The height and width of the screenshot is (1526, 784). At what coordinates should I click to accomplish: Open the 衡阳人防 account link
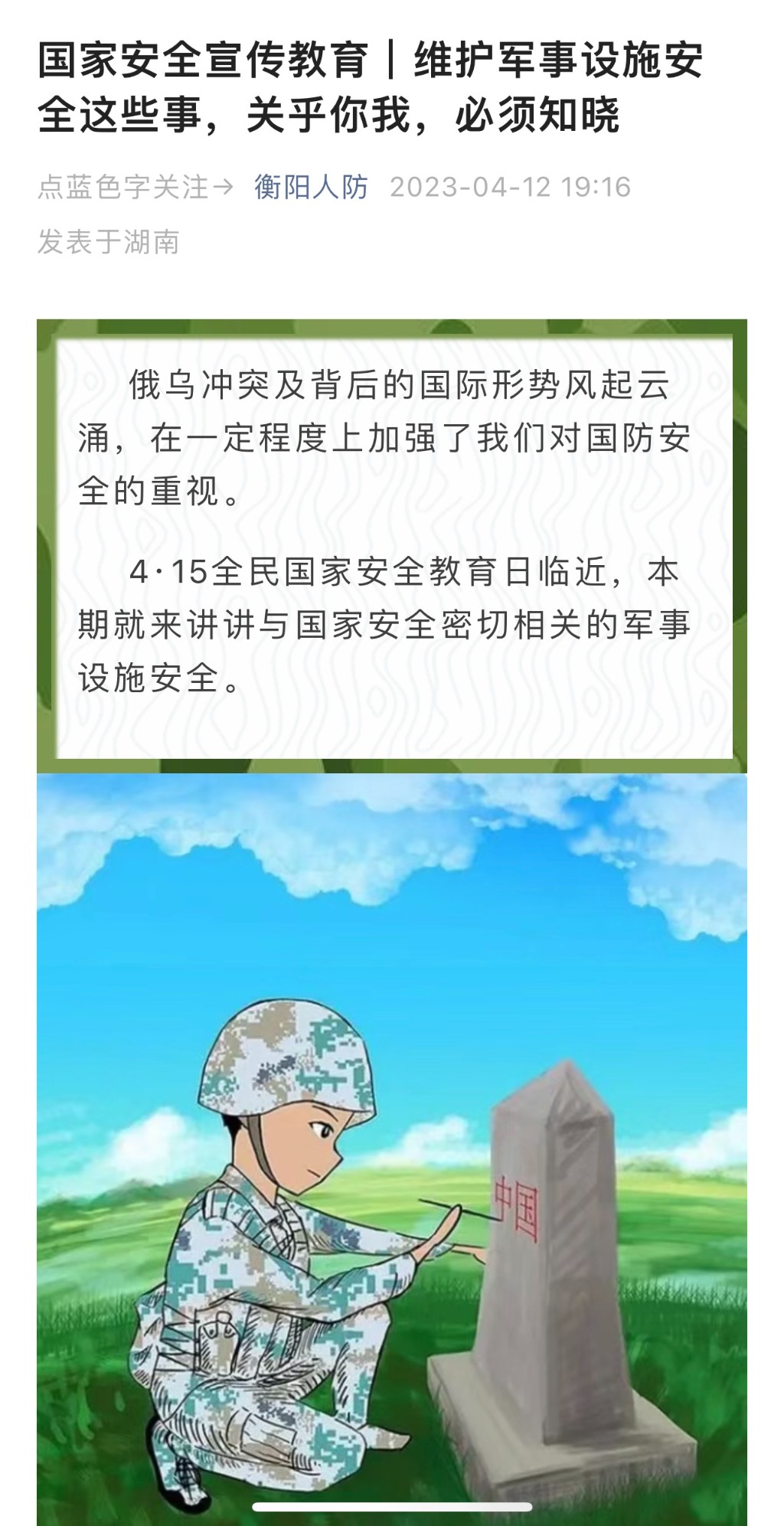click(x=311, y=187)
